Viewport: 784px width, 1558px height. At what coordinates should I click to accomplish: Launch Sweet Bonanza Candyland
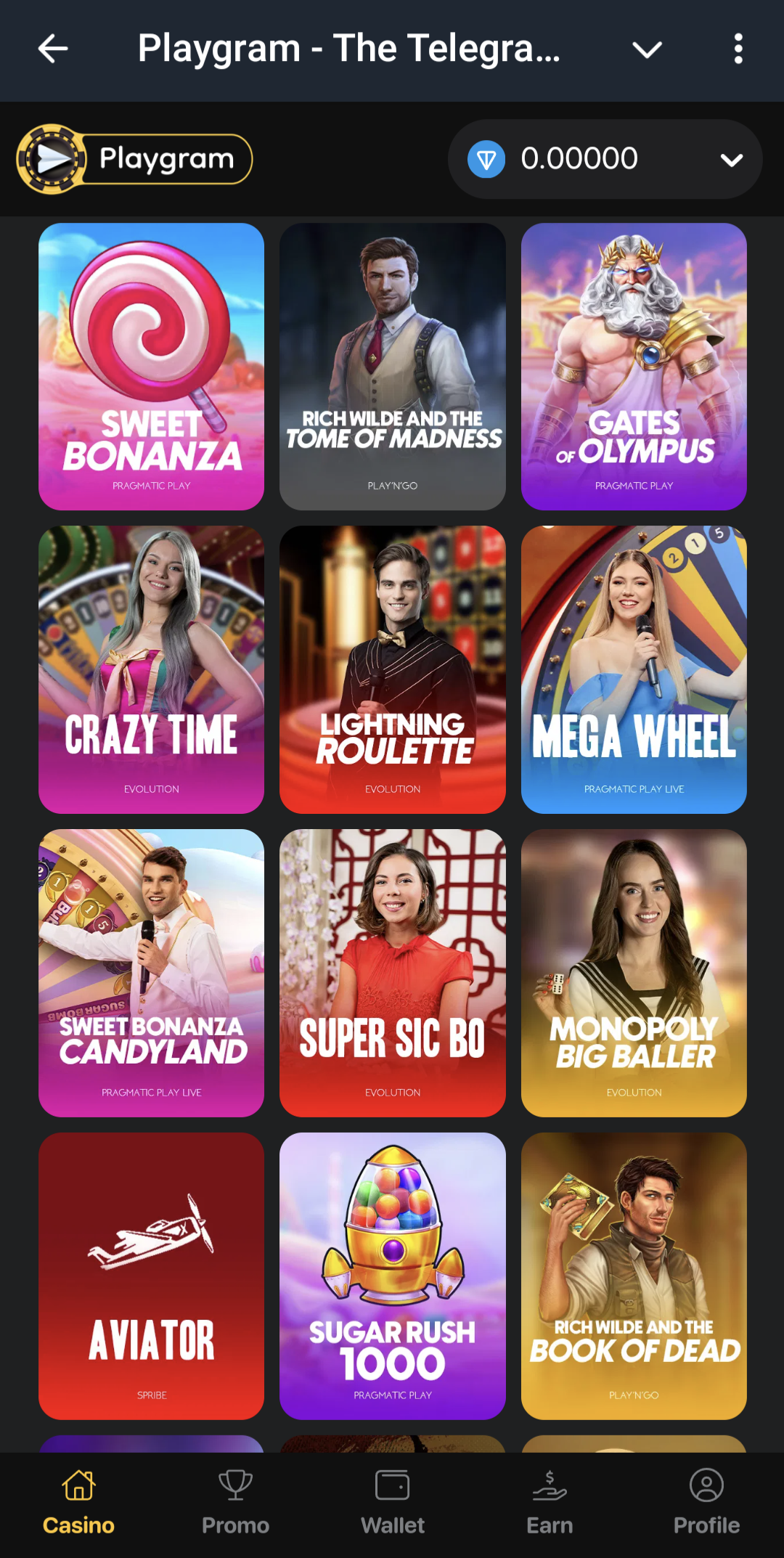point(151,973)
